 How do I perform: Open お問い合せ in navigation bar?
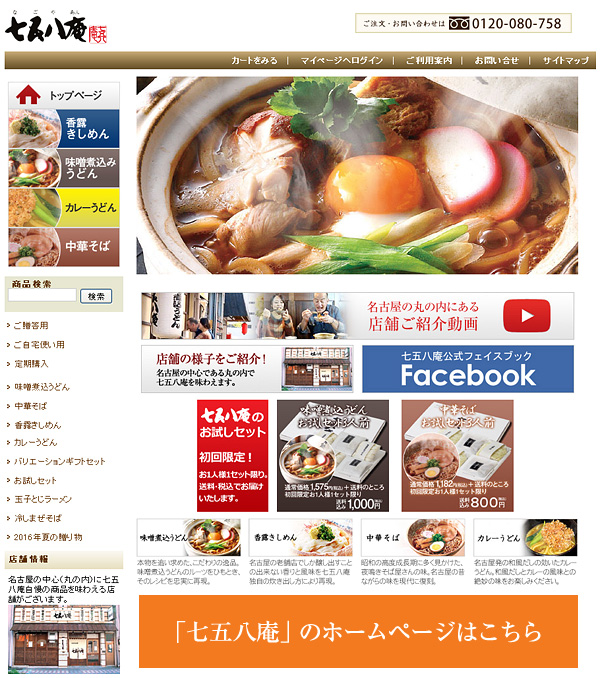(496, 61)
